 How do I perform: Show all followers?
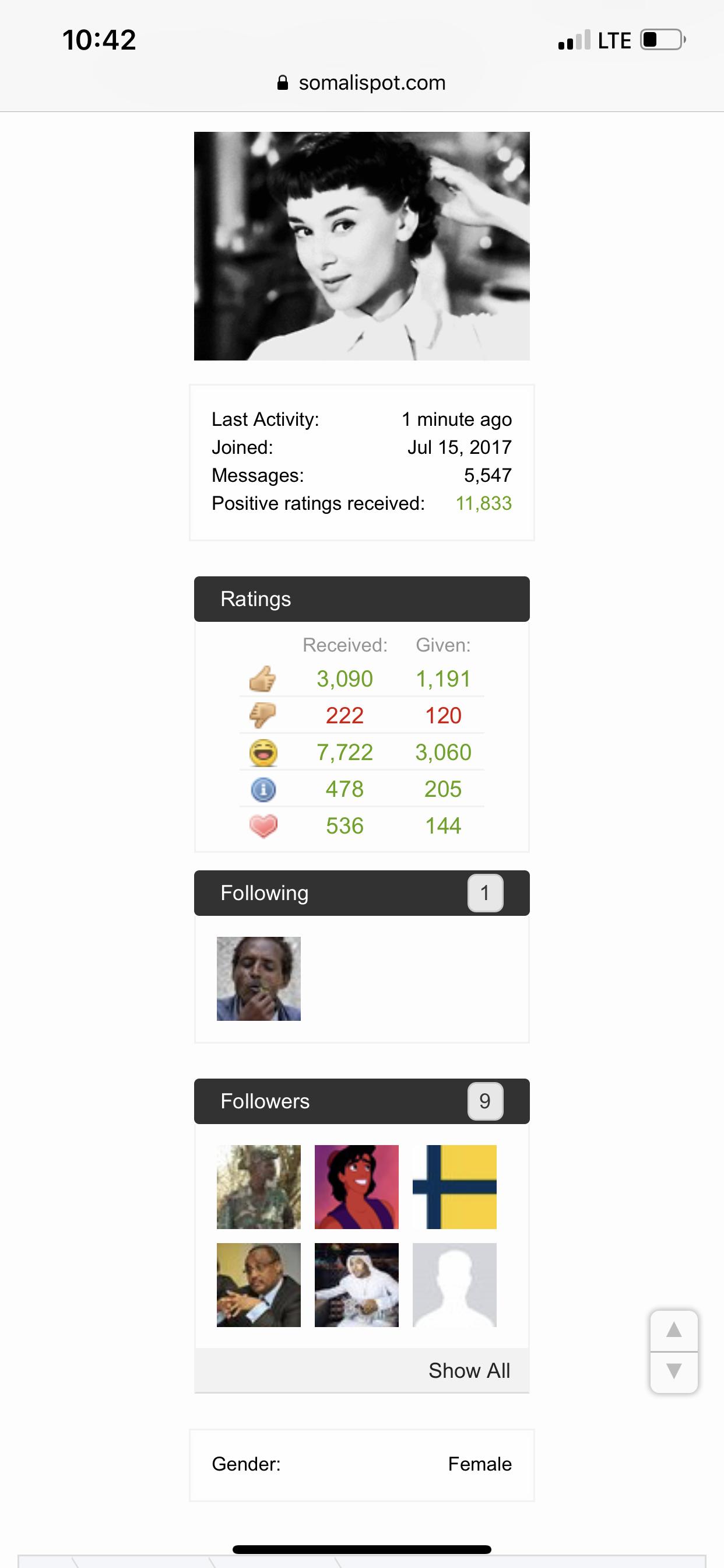point(469,1370)
